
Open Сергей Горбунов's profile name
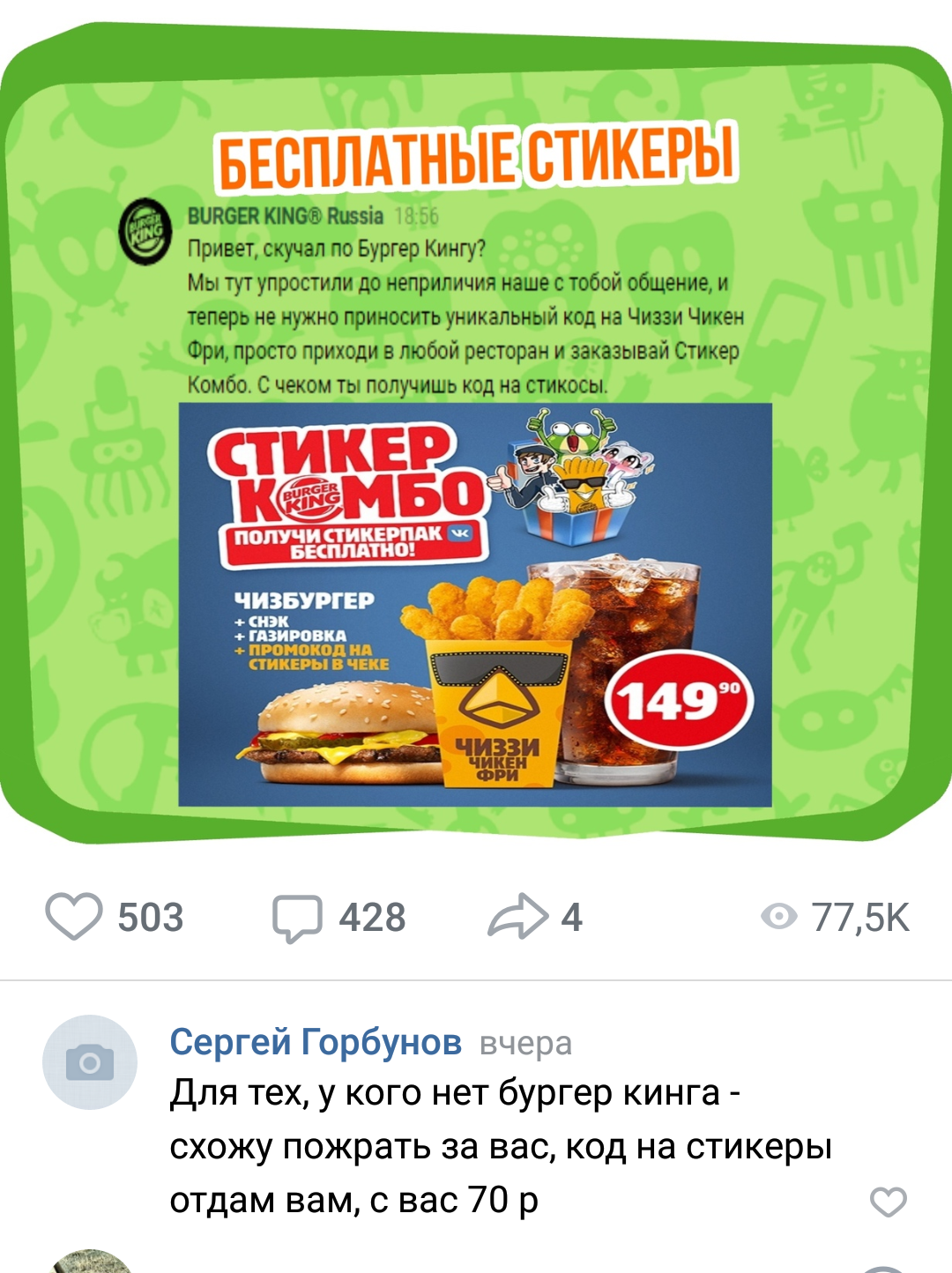(x=315, y=1042)
